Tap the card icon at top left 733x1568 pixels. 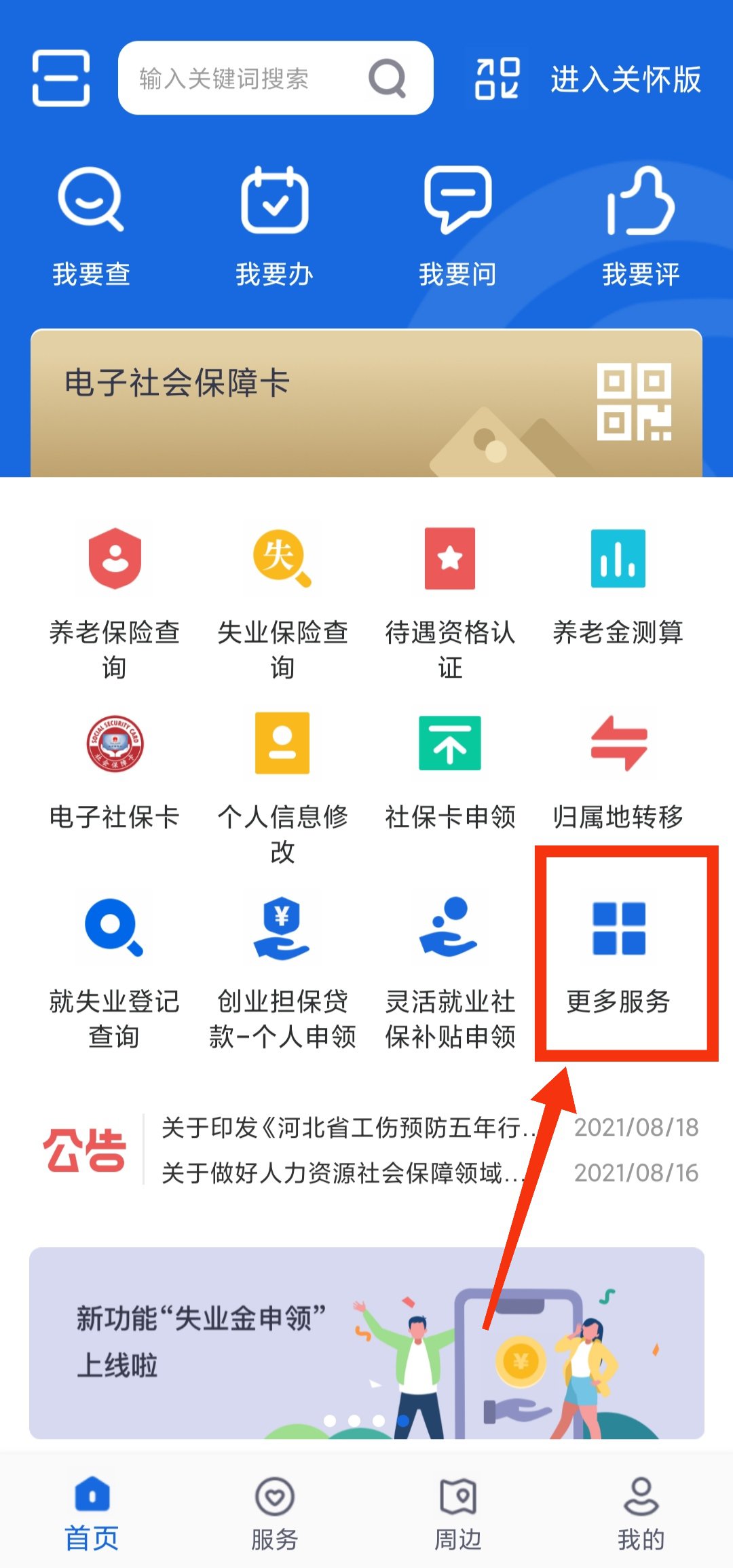pyautogui.click(x=61, y=78)
